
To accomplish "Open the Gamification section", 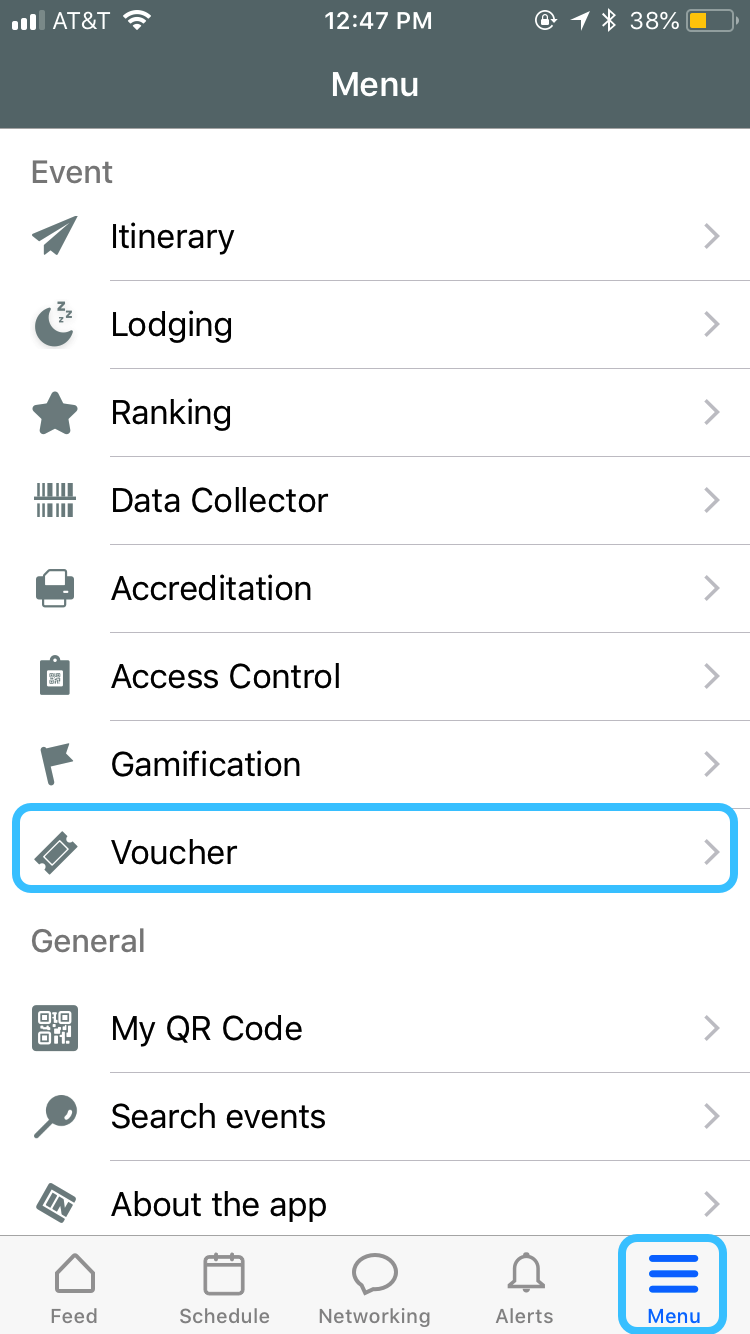I will click(x=375, y=765).
